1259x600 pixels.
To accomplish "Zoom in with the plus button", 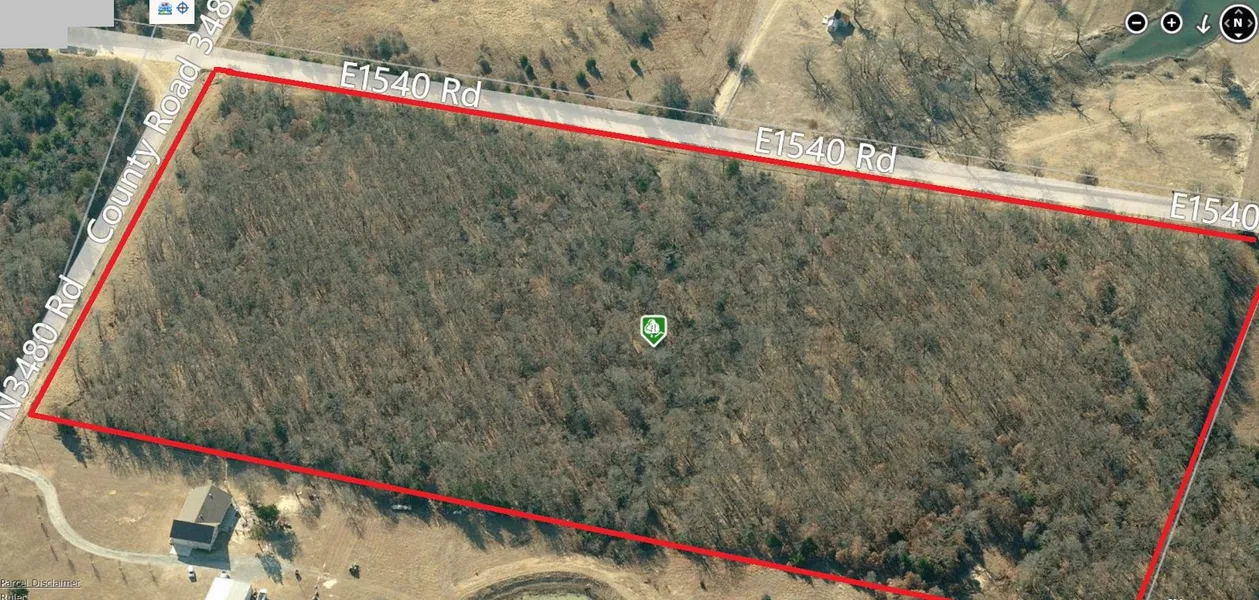I will pyautogui.click(x=1171, y=23).
